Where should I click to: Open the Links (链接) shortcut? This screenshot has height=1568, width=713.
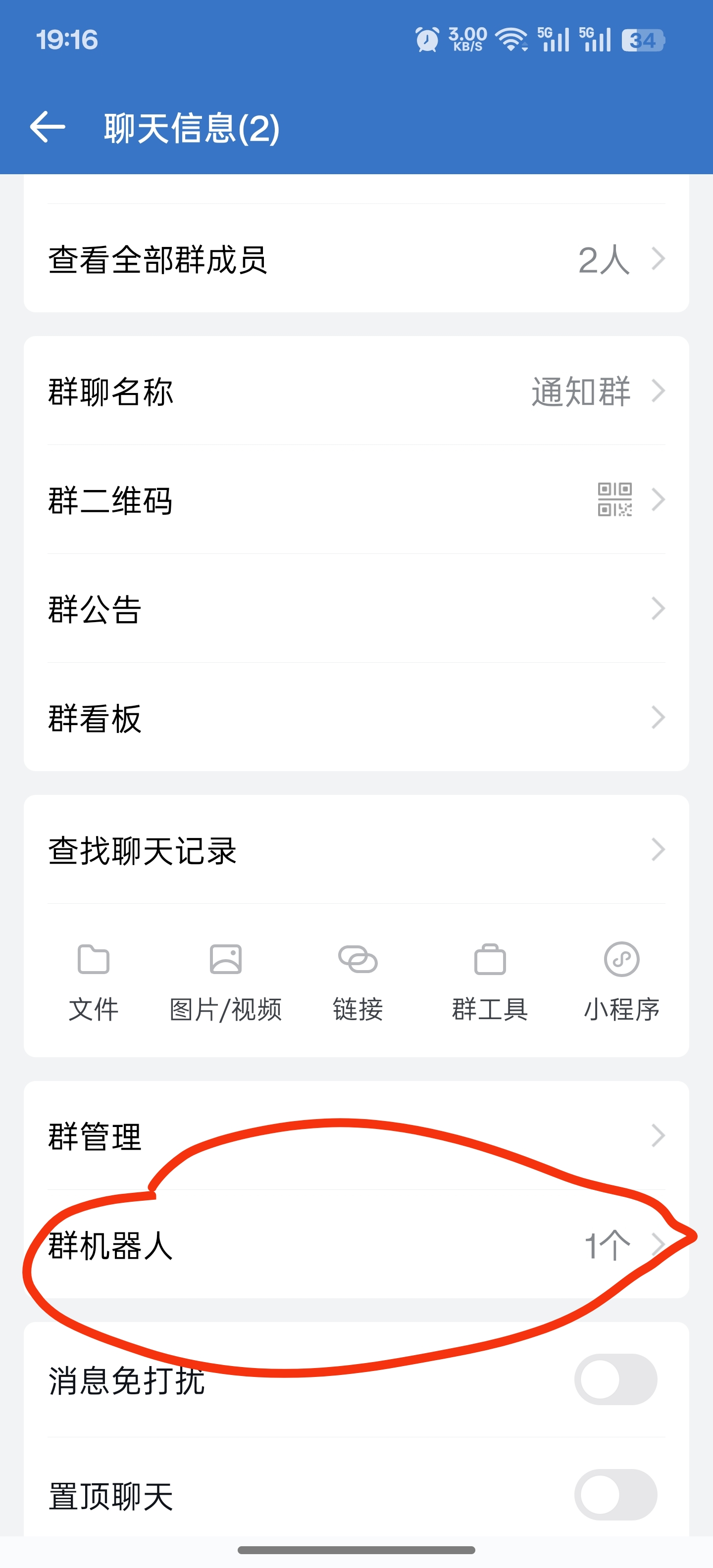pos(358,981)
